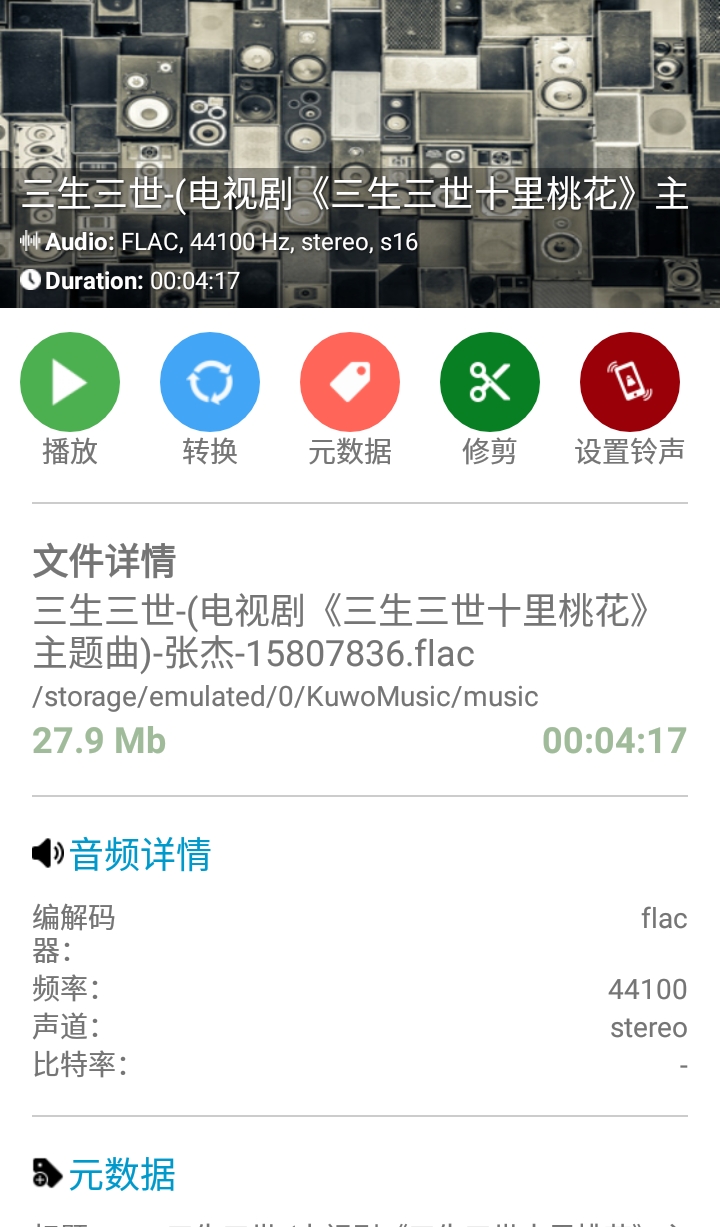Open the 音频详情 audio details section
This screenshot has width=720, height=1227.
(x=142, y=855)
